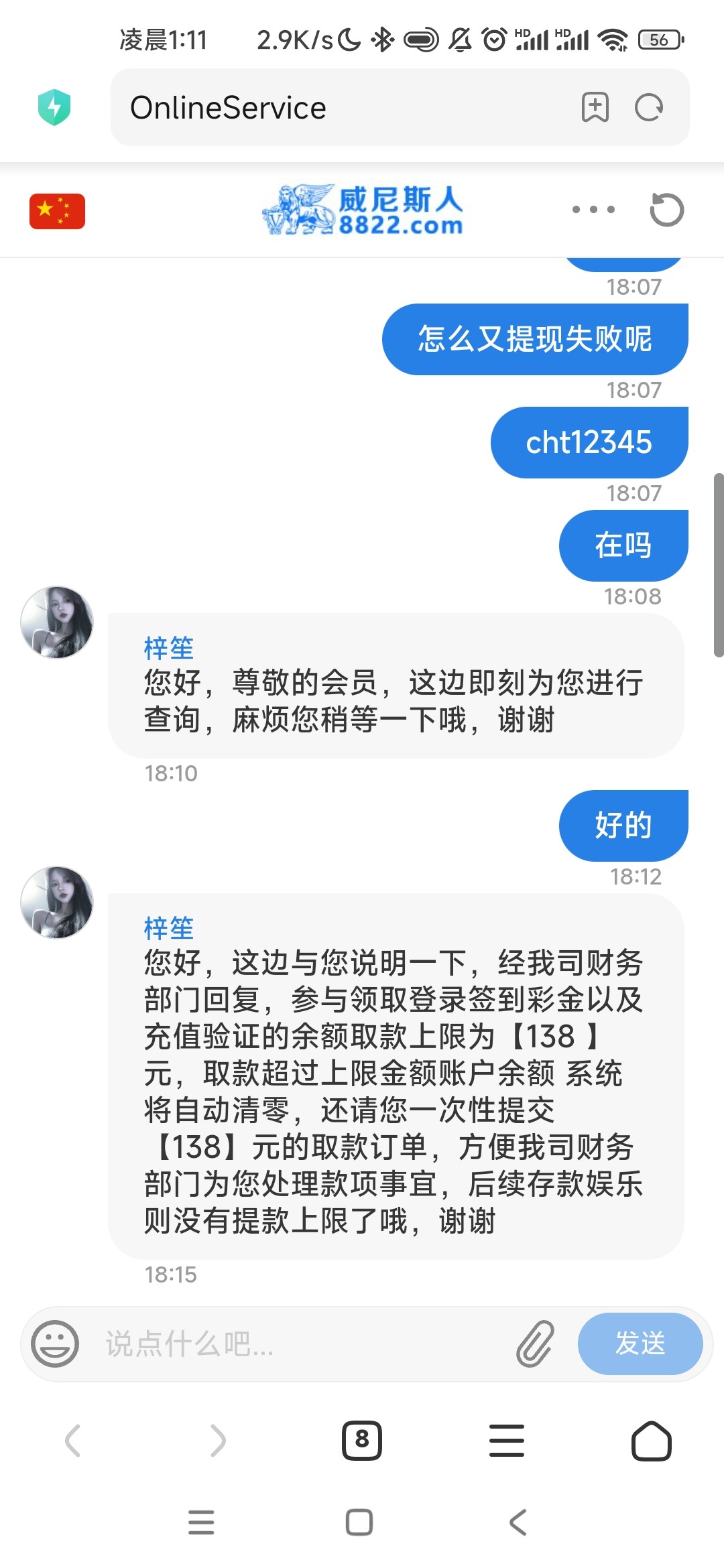Viewport: 724px width, 1568px height.
Task: Attach a file with the paperclip
Action: (535, 1344)
